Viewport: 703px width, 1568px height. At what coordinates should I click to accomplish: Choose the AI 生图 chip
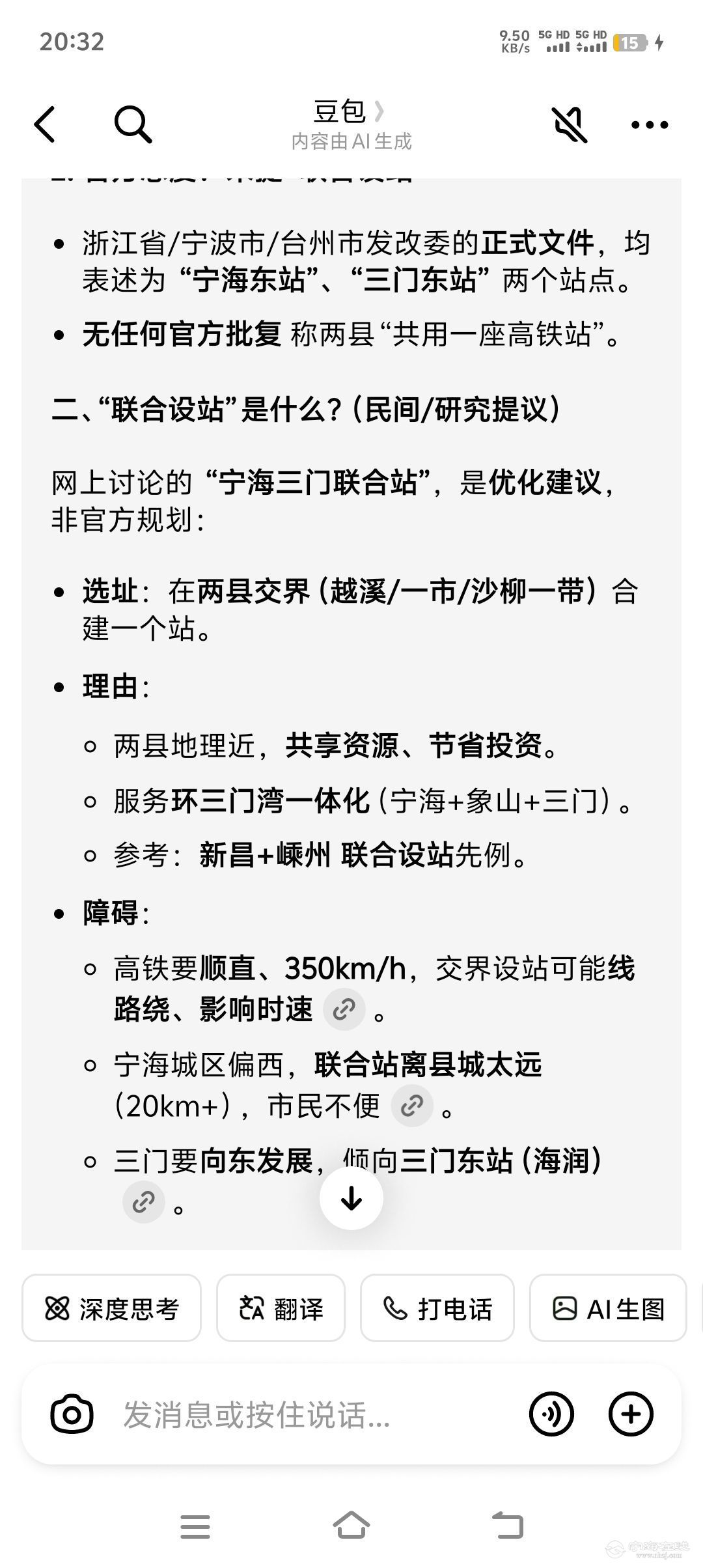608,1308
